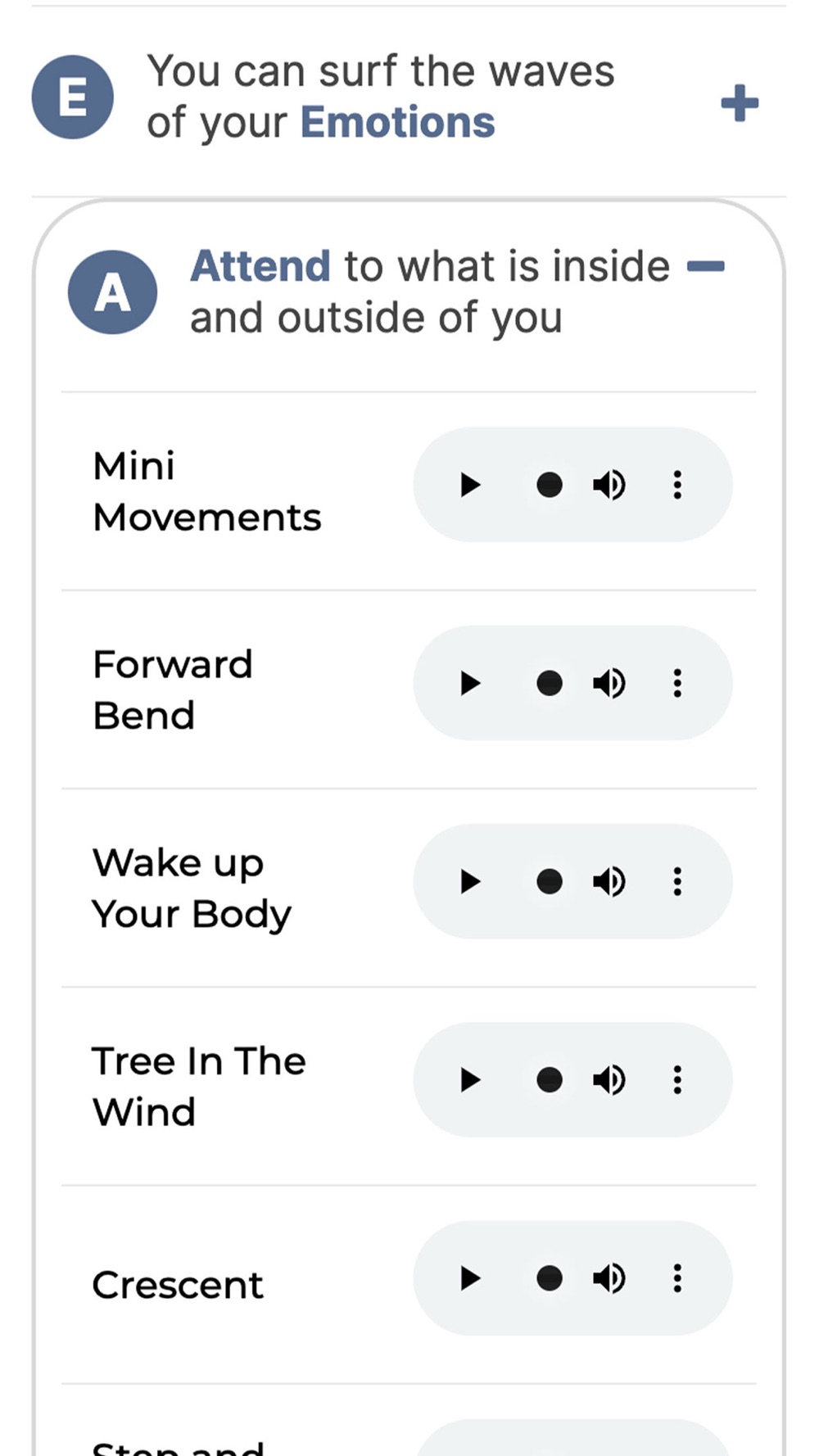Play the Forward Bend audio
819x1456 pixels.
pyautogui.click(x=470, y=683)
